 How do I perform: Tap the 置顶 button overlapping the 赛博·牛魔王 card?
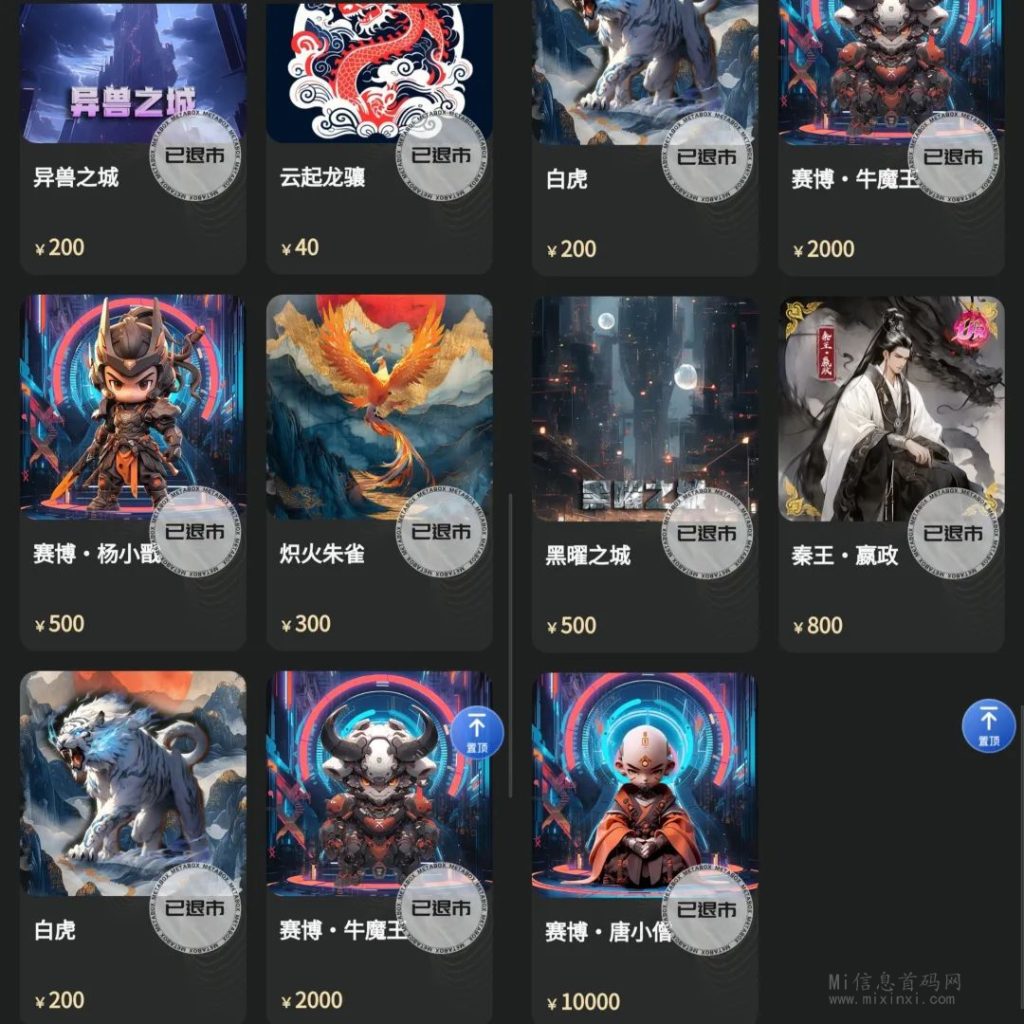(x=477, y=732)
